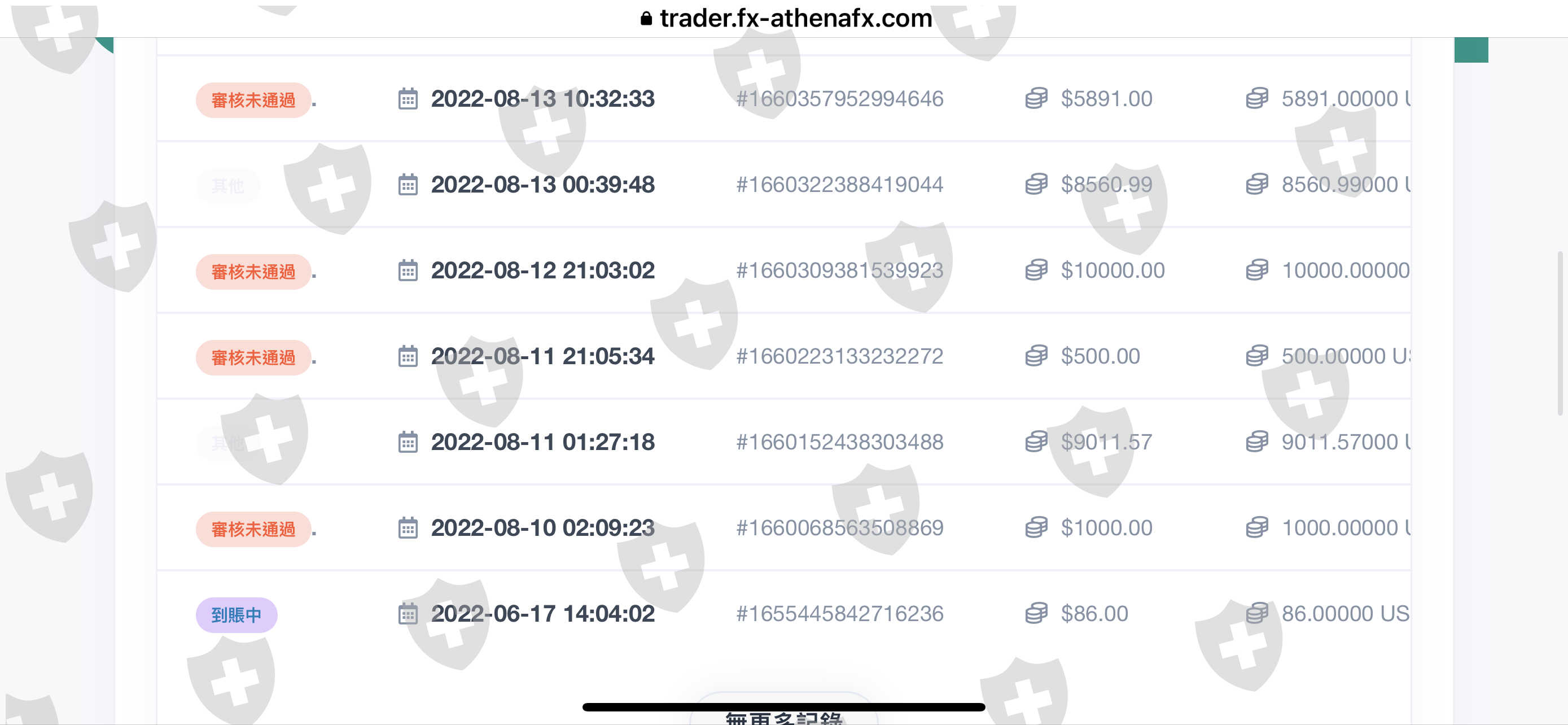
Task: Open the $500.00 record from 2022-08-11
Action: [783, 356]
